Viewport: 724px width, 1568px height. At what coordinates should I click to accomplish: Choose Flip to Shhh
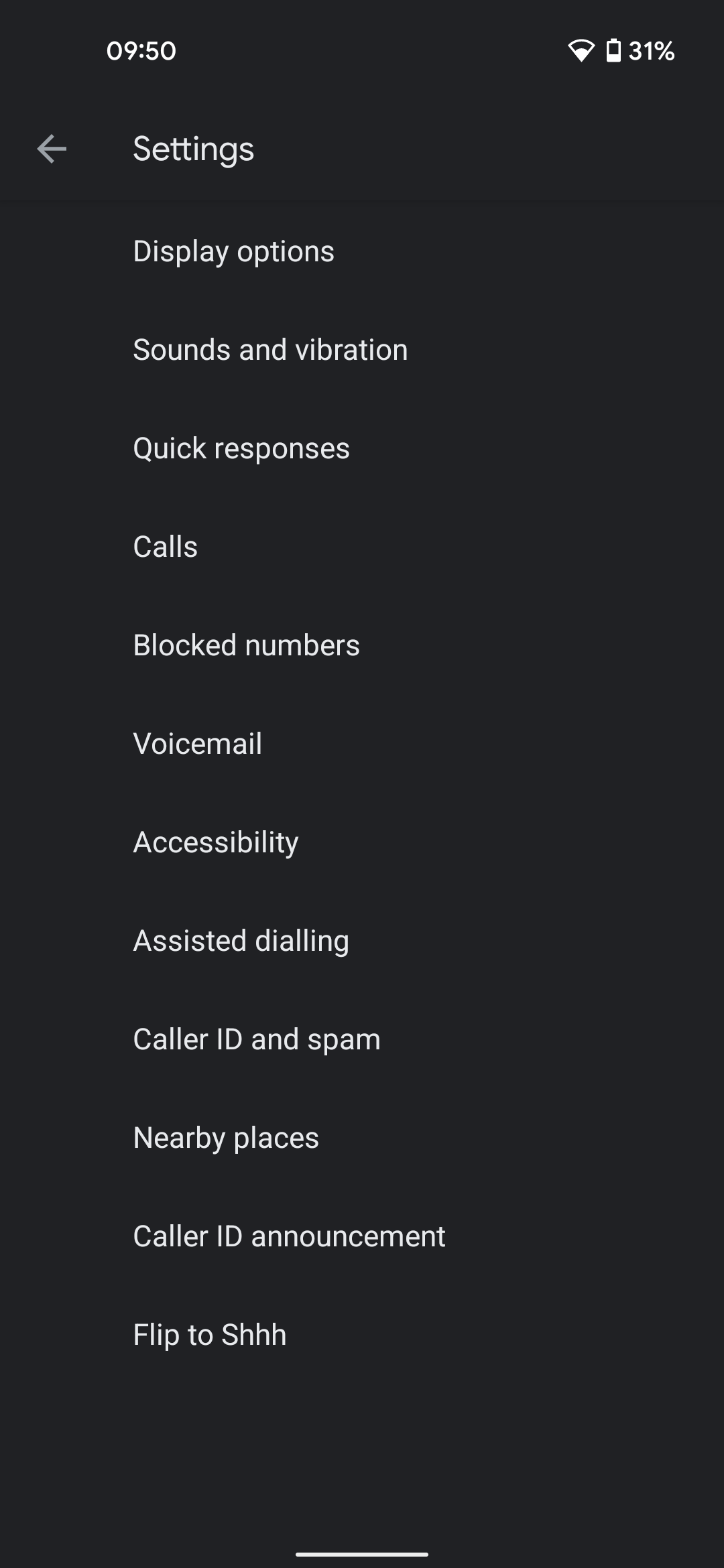210,1335
